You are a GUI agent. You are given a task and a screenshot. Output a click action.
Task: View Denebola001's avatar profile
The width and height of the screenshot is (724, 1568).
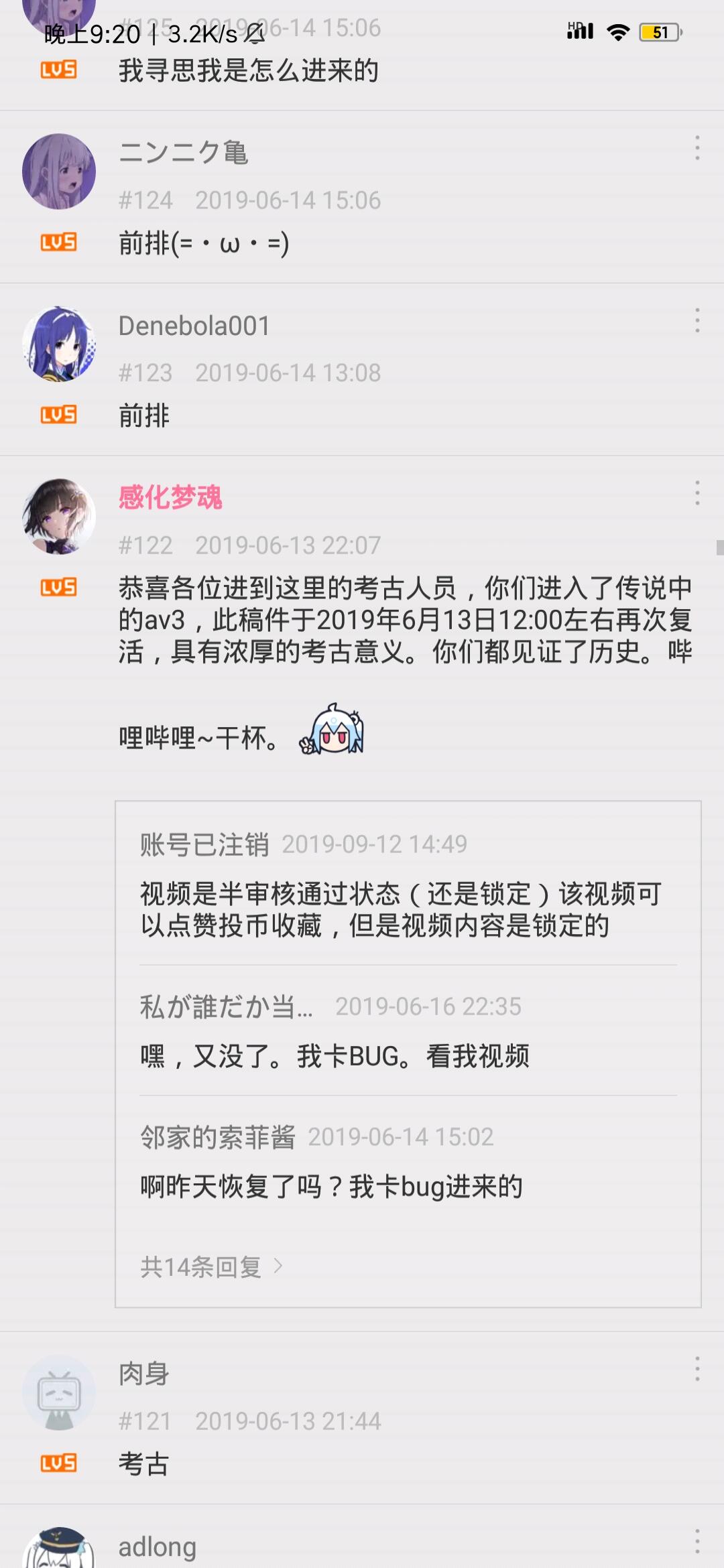pyautogui.click(x=59, y=344)
